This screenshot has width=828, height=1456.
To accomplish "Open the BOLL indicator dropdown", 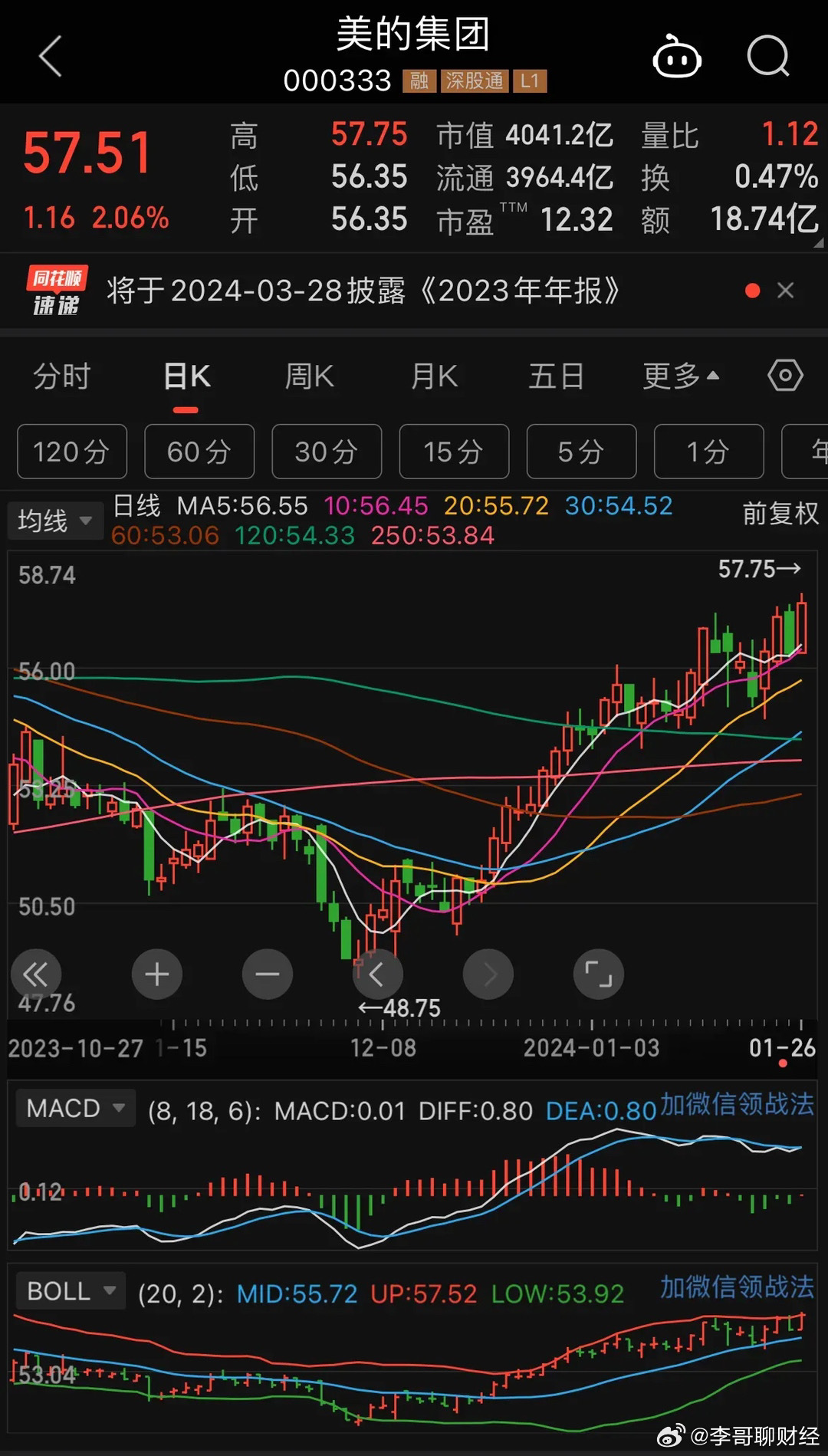I will tap(70, 1291).
